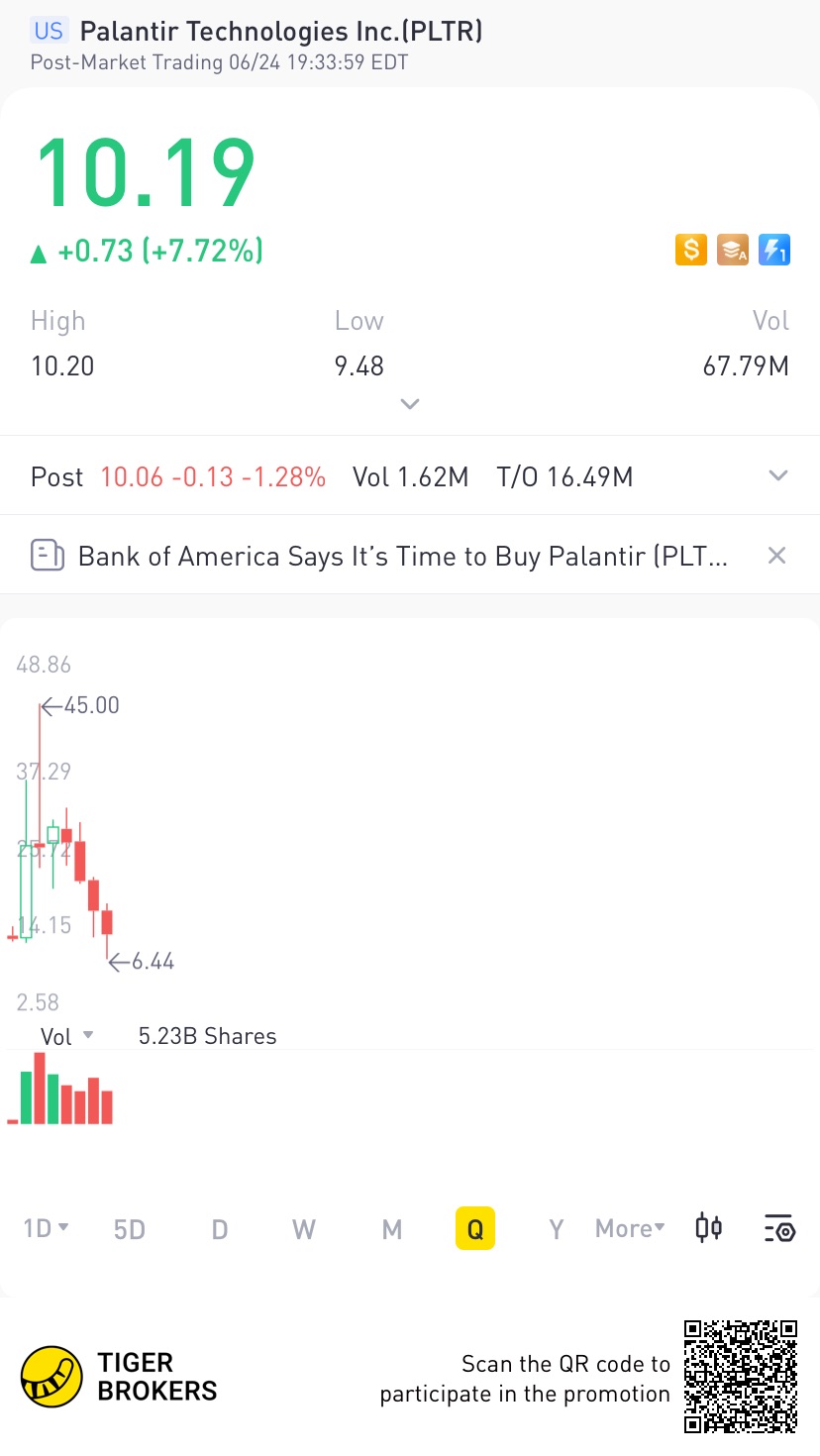Open the 1D timeframe dropdown

(46, 1229)
